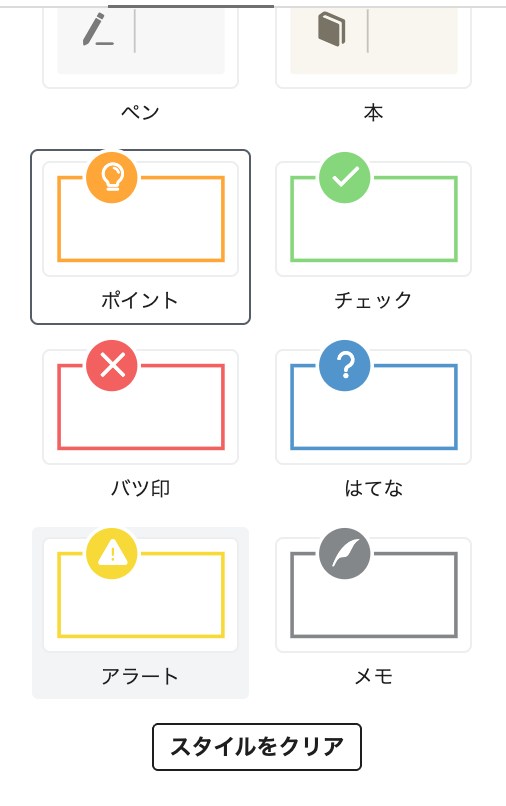Select the ペン box style
The image size is (506, 806).
[140, 64]
